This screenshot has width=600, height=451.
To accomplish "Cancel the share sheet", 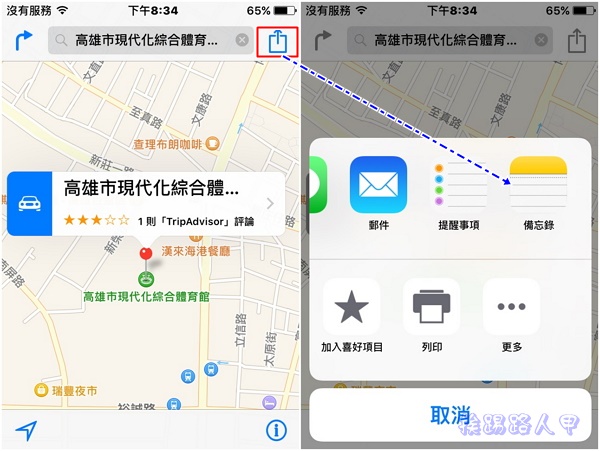I will (x=450, y=414).
